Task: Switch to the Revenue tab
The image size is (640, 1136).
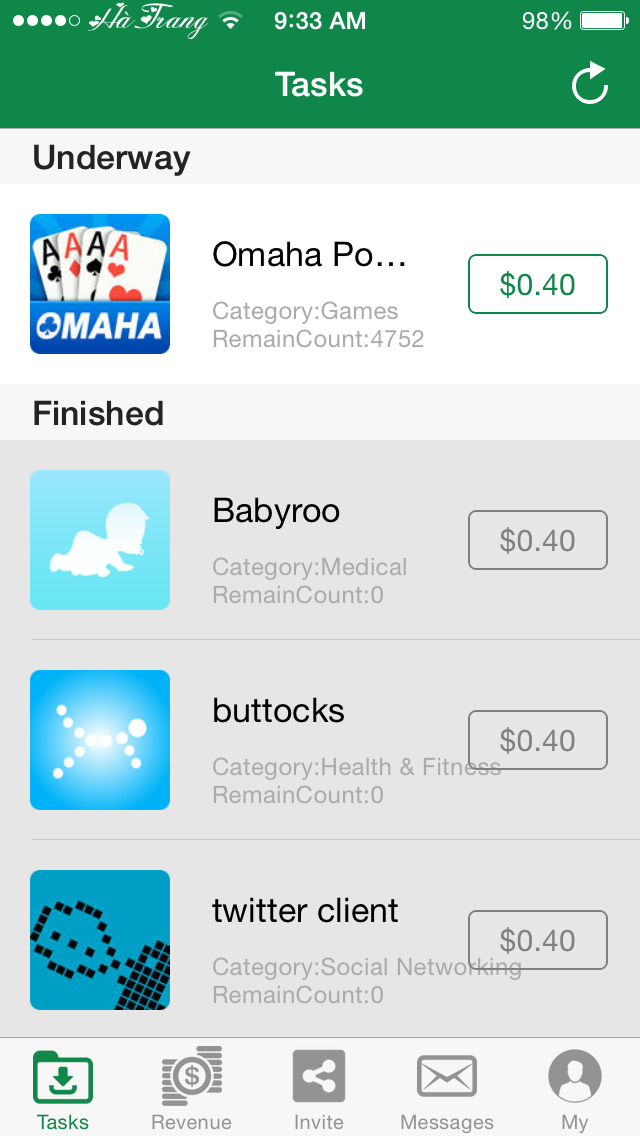Action: click(x=191, y=1088)
